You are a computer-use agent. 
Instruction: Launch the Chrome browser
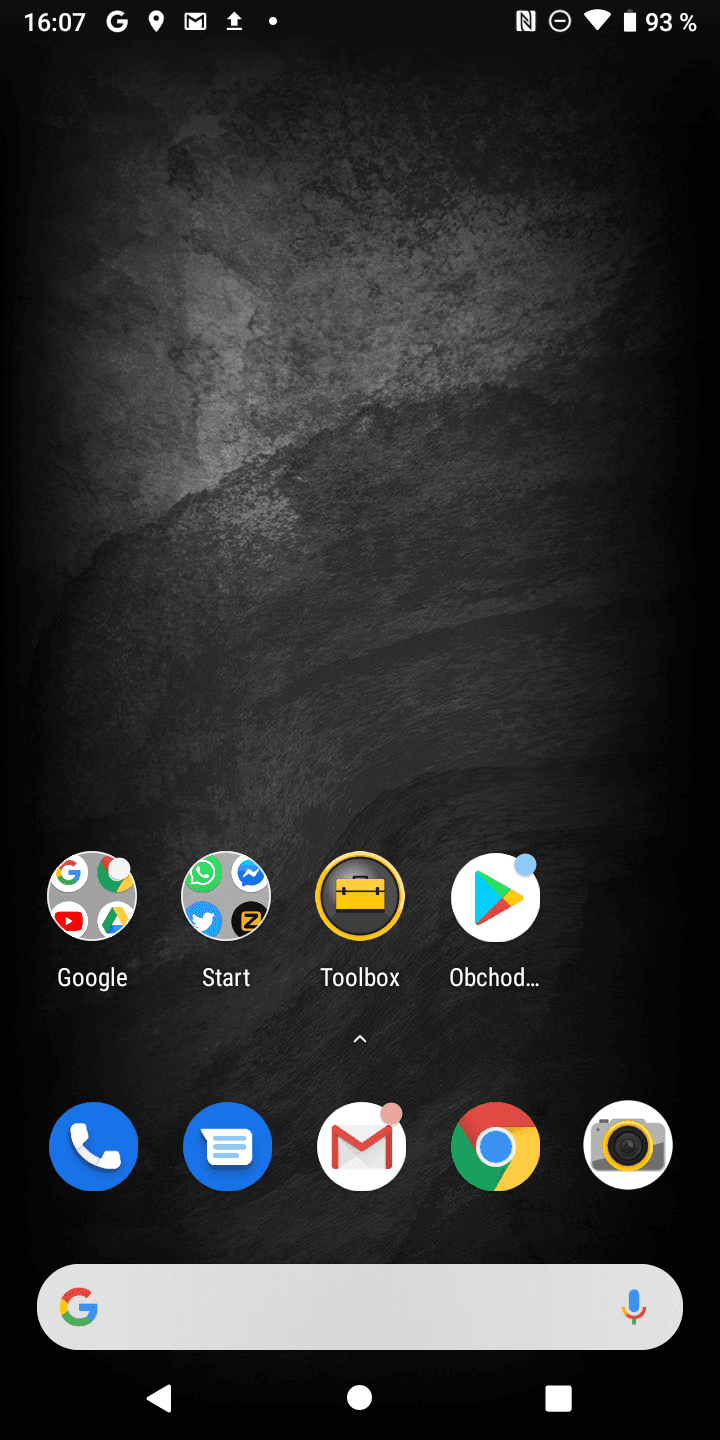pyautogui.click(x=495, y=1147)
